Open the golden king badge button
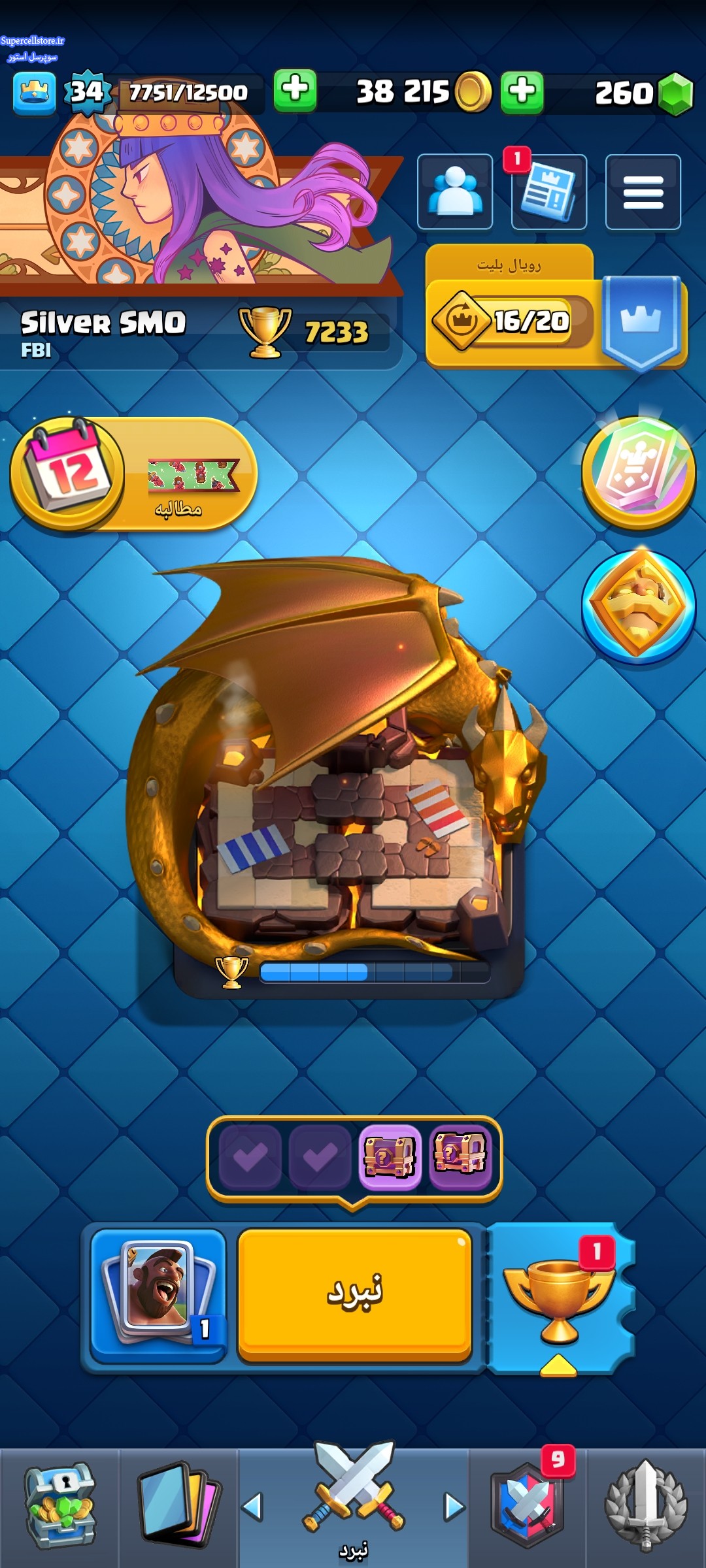The width and height of the screenshot is (706, 1568). point(639,606)
